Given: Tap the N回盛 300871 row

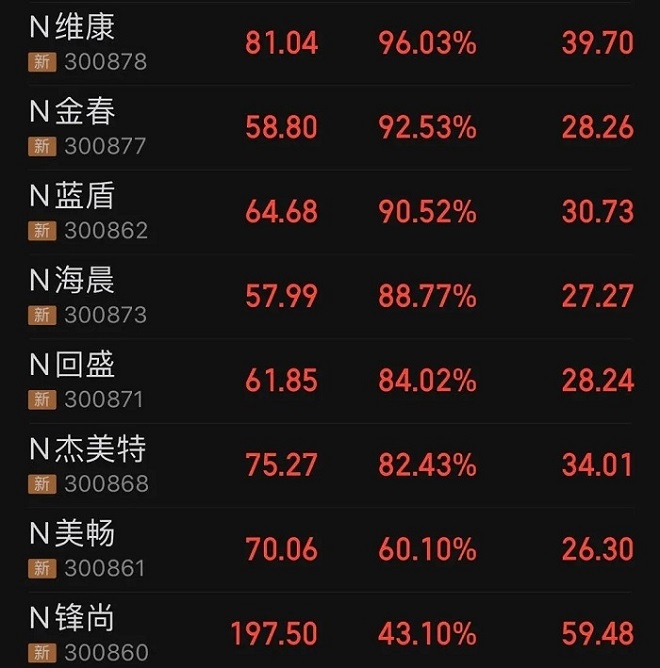Looking at the screenshot, I should pyautogui.click(x=88, y=380).
